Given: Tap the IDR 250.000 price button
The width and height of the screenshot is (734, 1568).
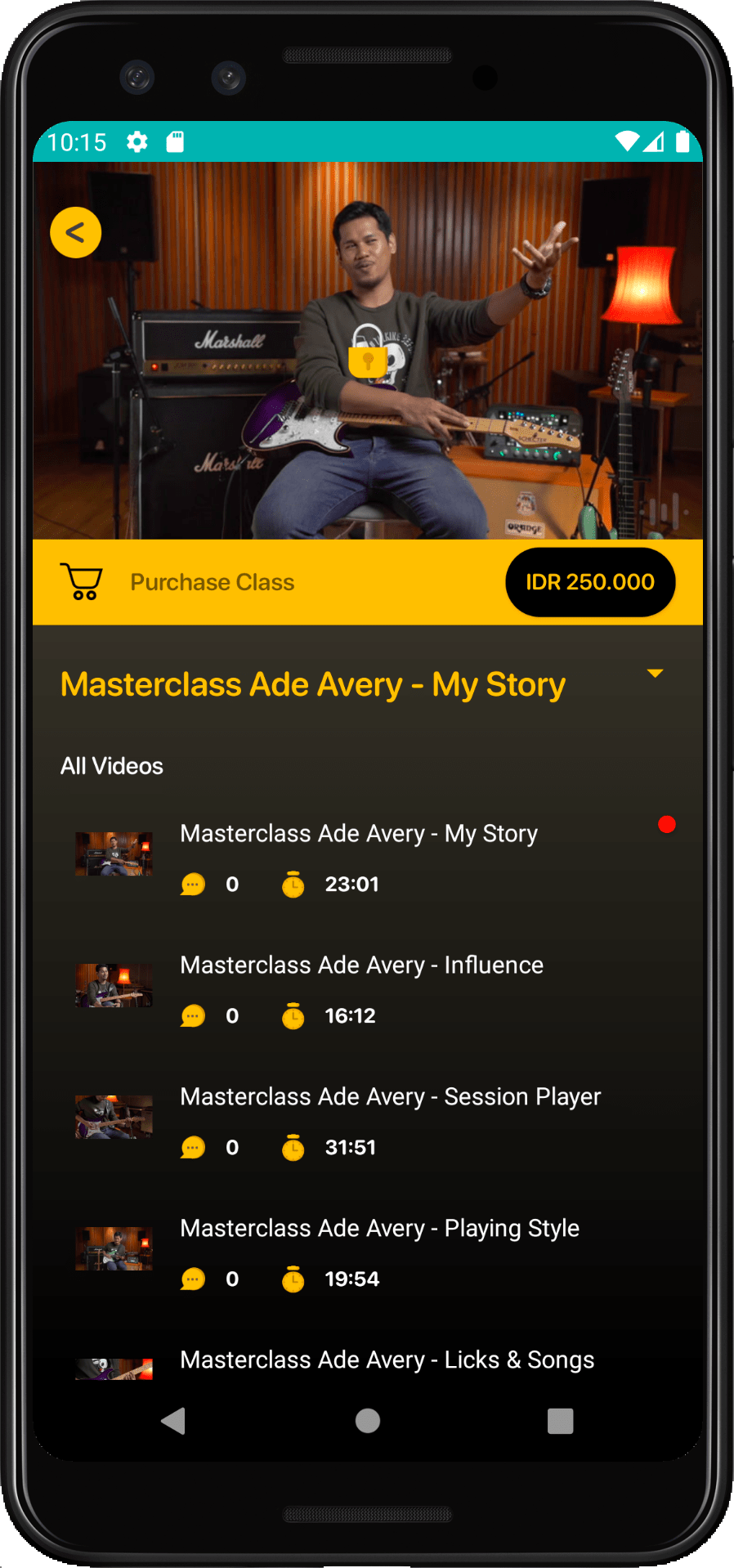Looking at the screenshot, I should pyautogui.click(x=589, y=582).
